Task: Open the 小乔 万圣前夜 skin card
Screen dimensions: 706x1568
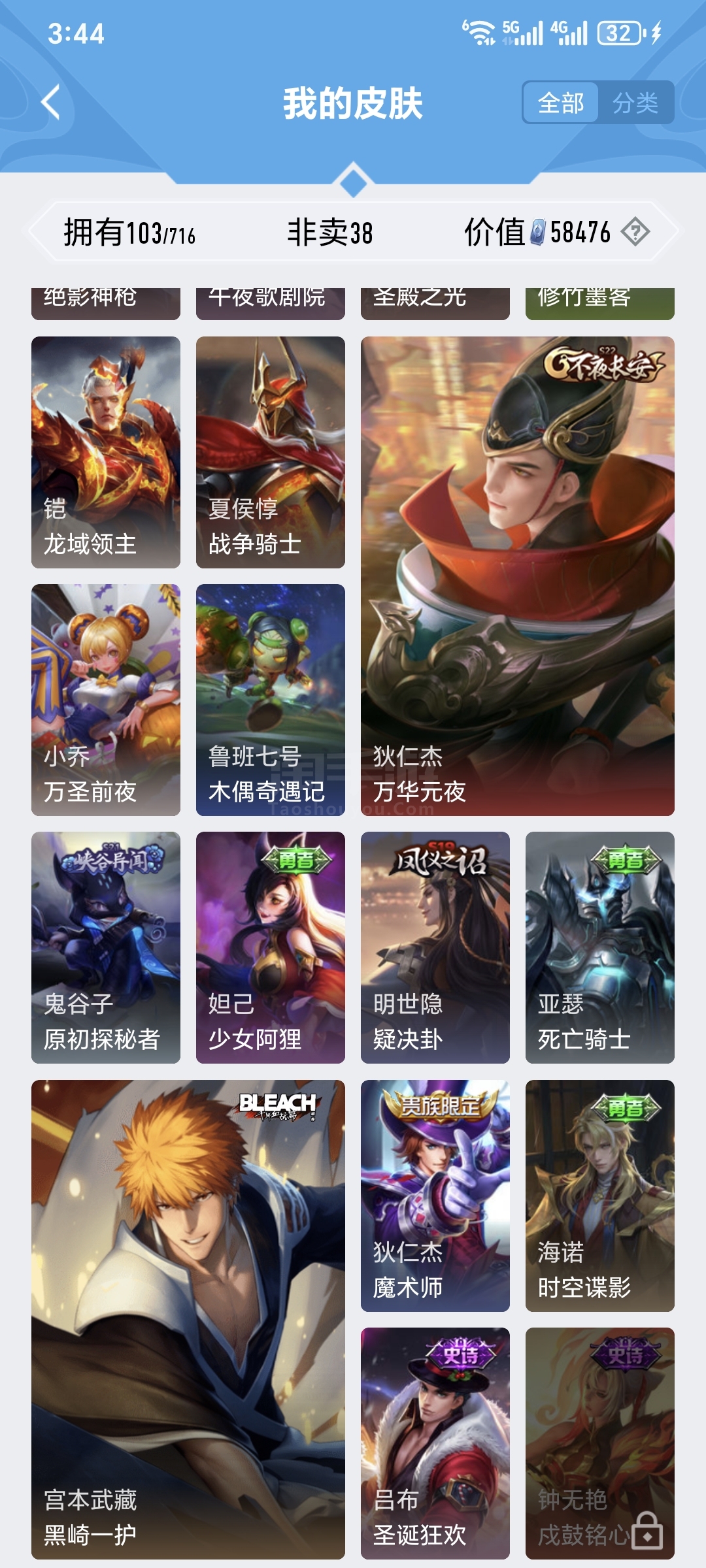Action: 106,700
